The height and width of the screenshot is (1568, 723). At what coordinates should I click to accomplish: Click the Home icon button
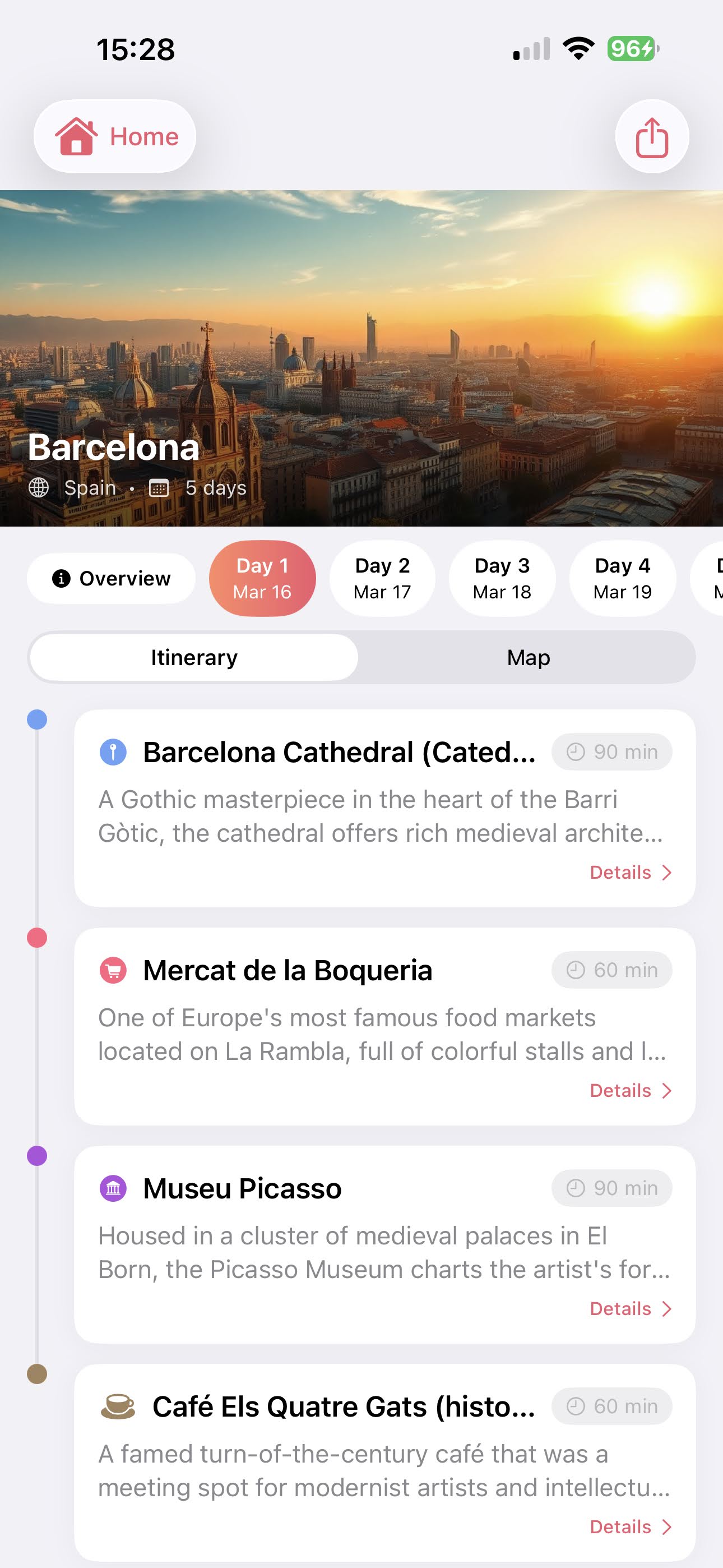(x=76, y=136)
